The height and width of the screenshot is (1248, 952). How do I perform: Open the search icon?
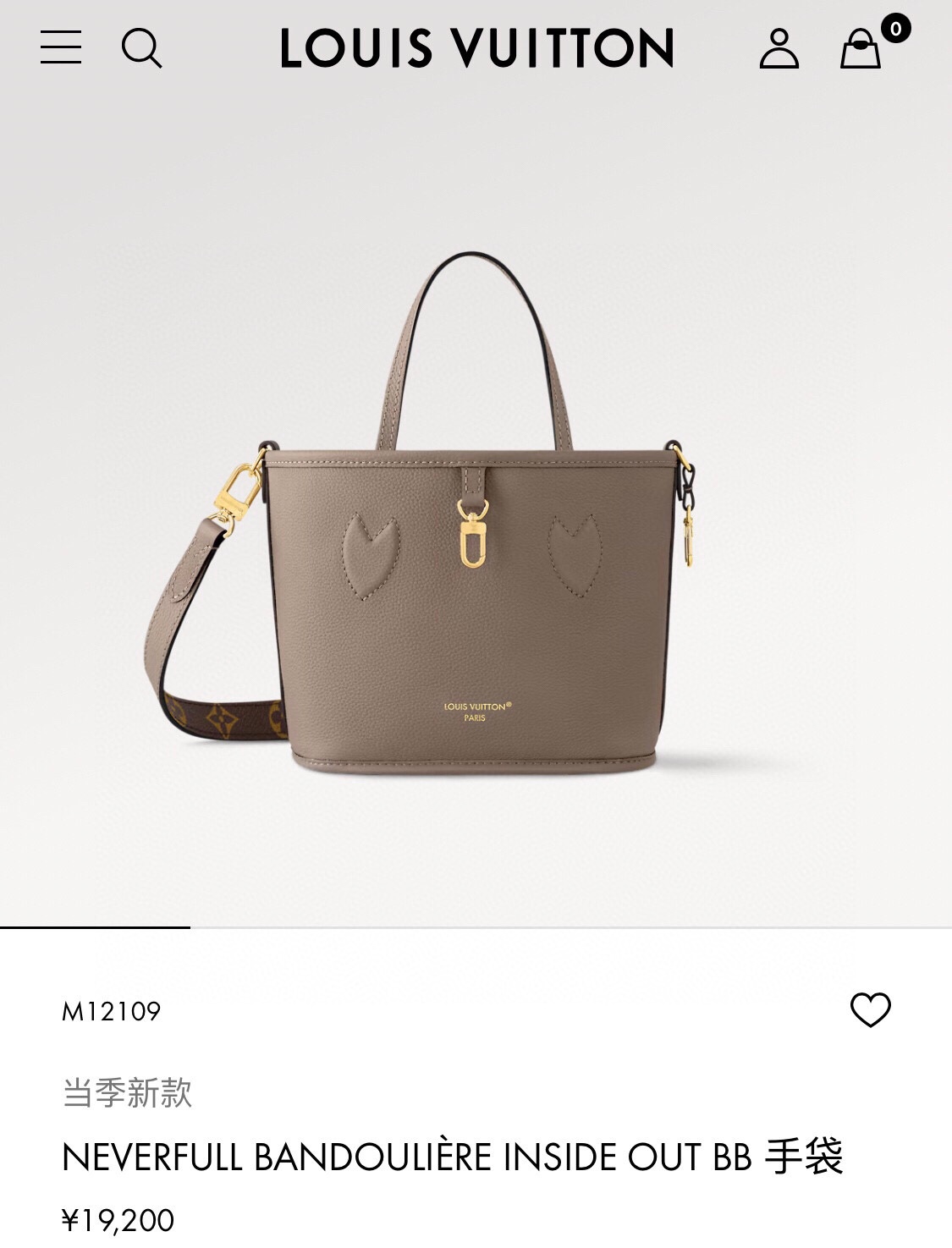(x=141, y=47)
